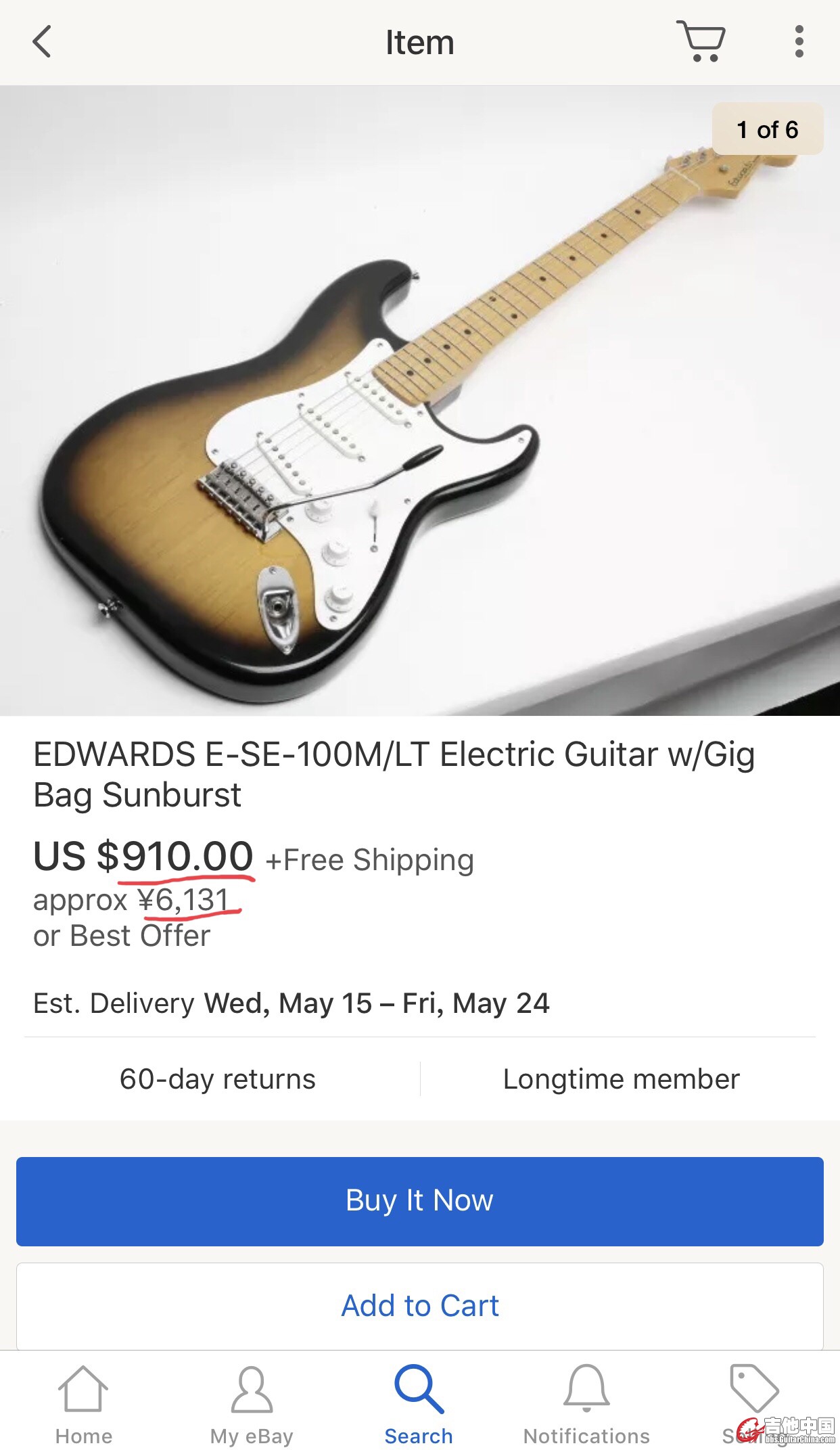
Task: Add the guitar to cart
Action: (419, 1306)
